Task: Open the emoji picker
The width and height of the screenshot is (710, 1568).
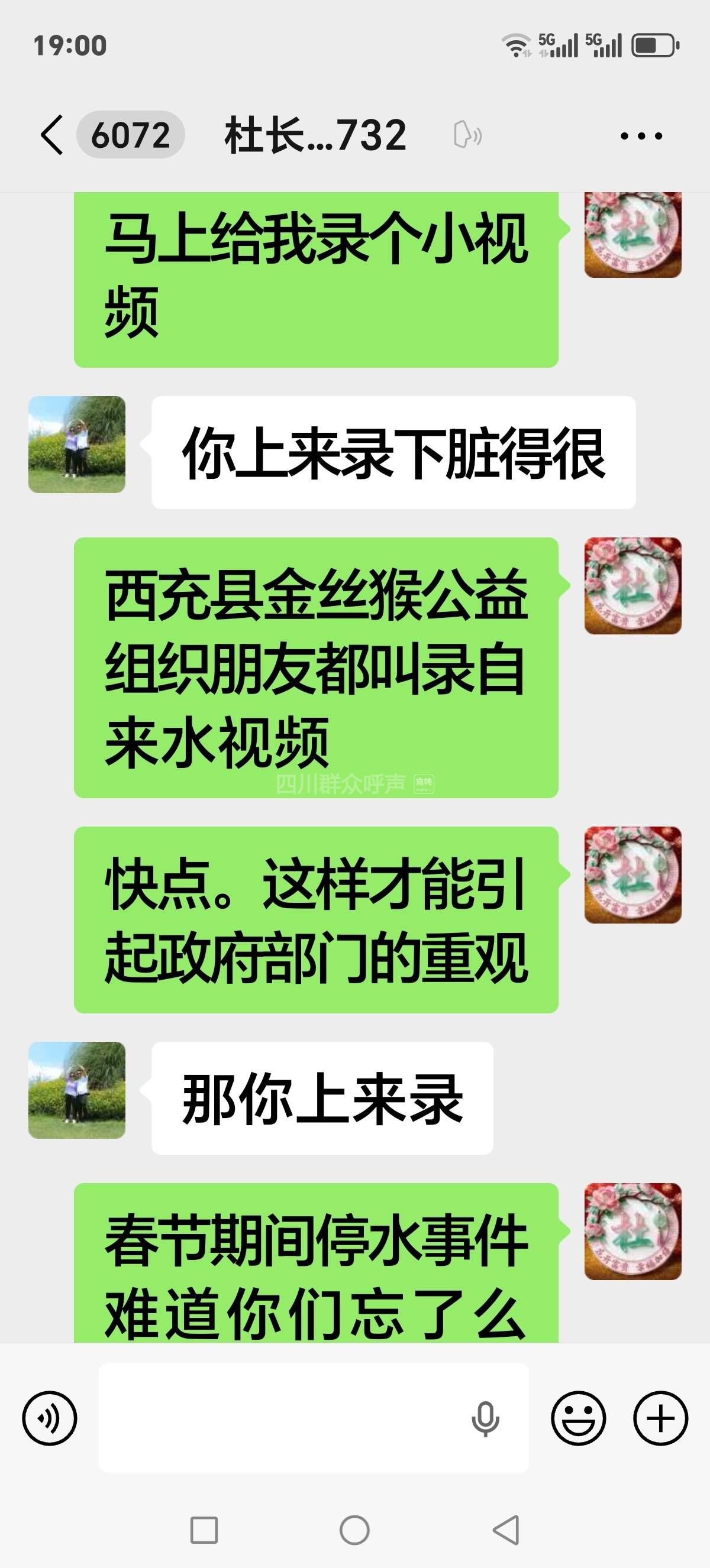Action: 578,1418
